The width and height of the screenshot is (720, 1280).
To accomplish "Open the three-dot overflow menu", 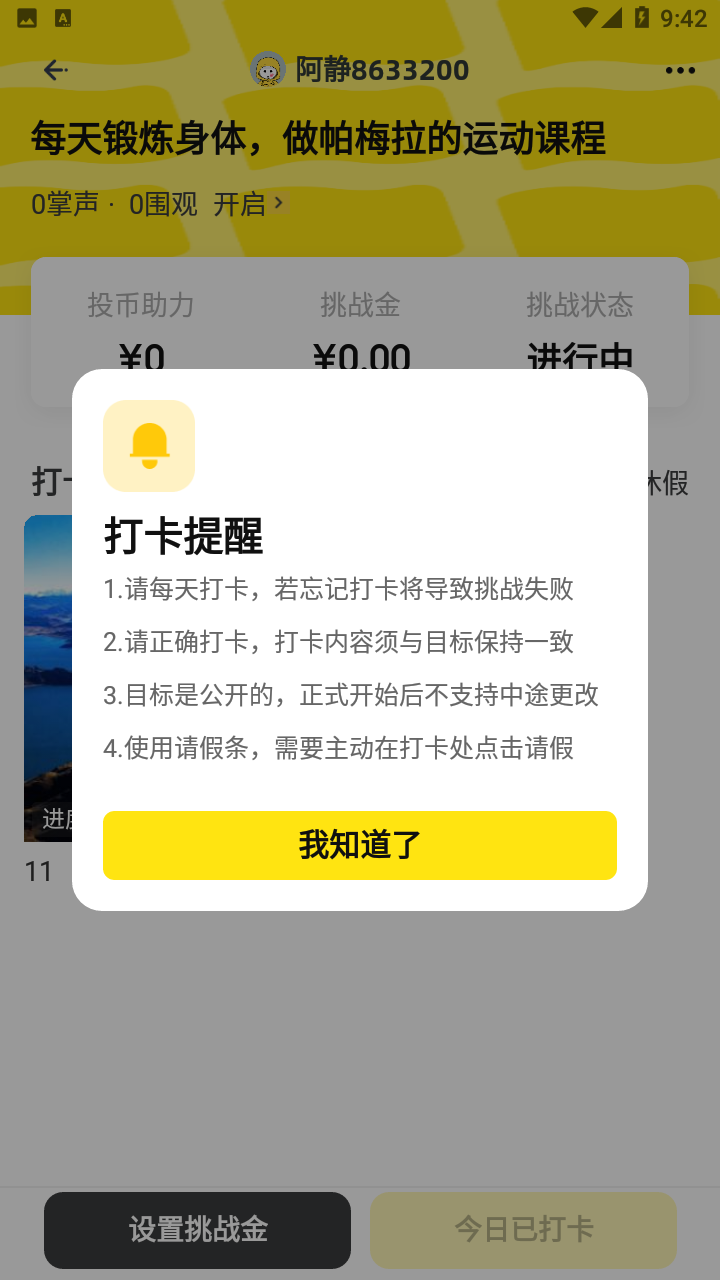I will 680,70.
